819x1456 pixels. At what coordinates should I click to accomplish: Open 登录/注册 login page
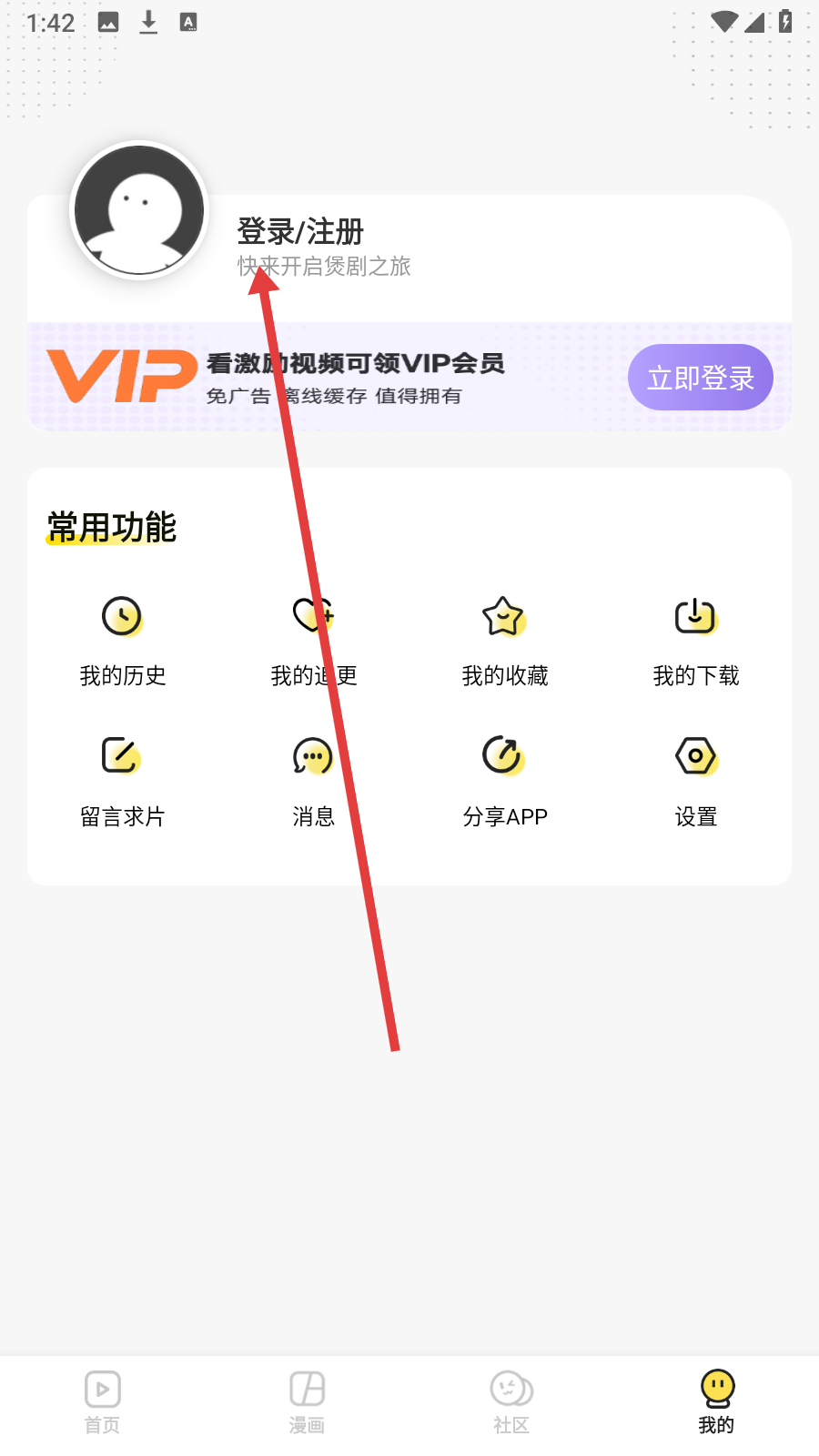click(x=300, y=232)
